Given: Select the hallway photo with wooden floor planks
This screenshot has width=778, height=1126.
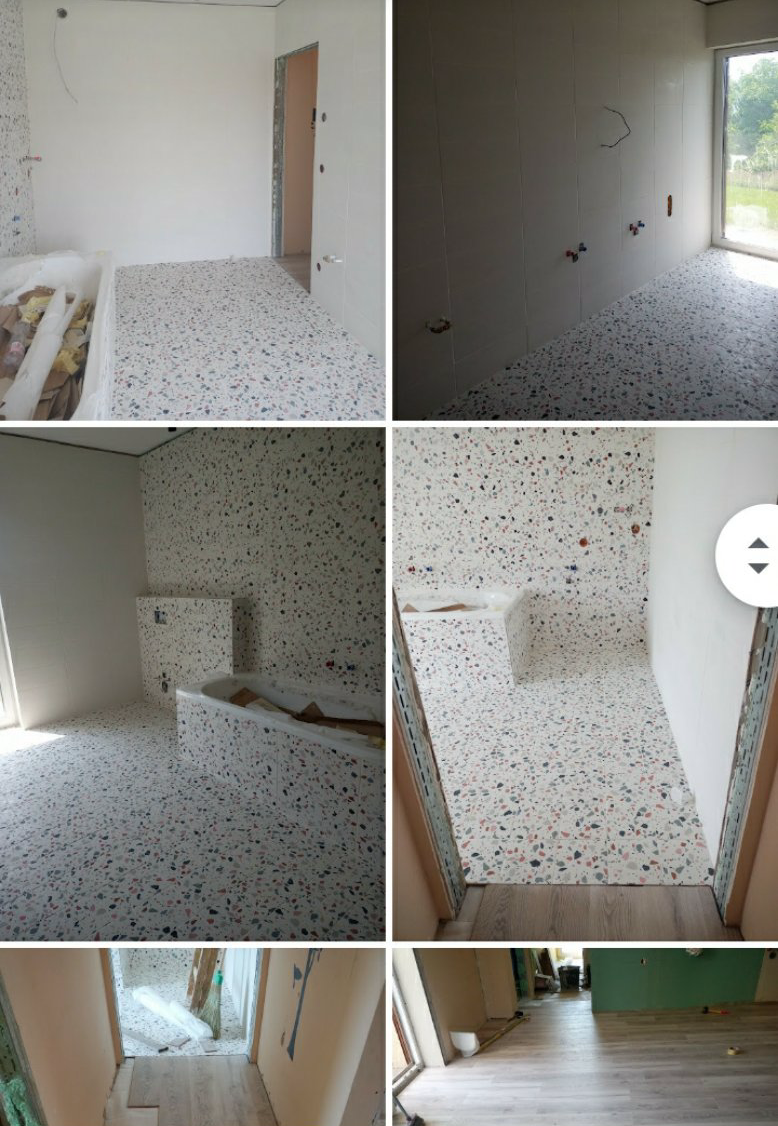Looking at the screenshot, I should [192, 1037].
